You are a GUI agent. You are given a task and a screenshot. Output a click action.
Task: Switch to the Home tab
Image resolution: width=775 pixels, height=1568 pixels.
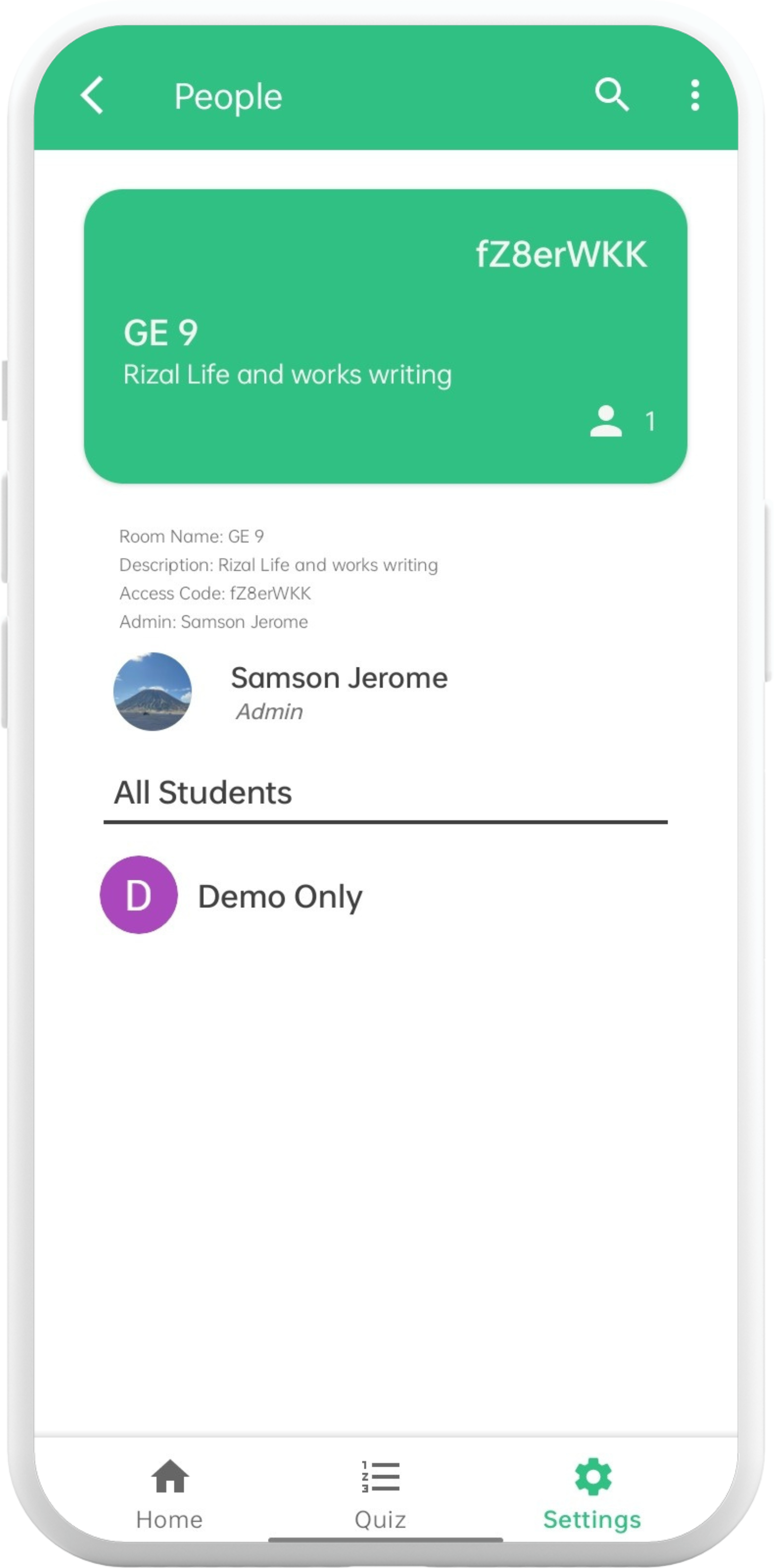click(169, 1493)
